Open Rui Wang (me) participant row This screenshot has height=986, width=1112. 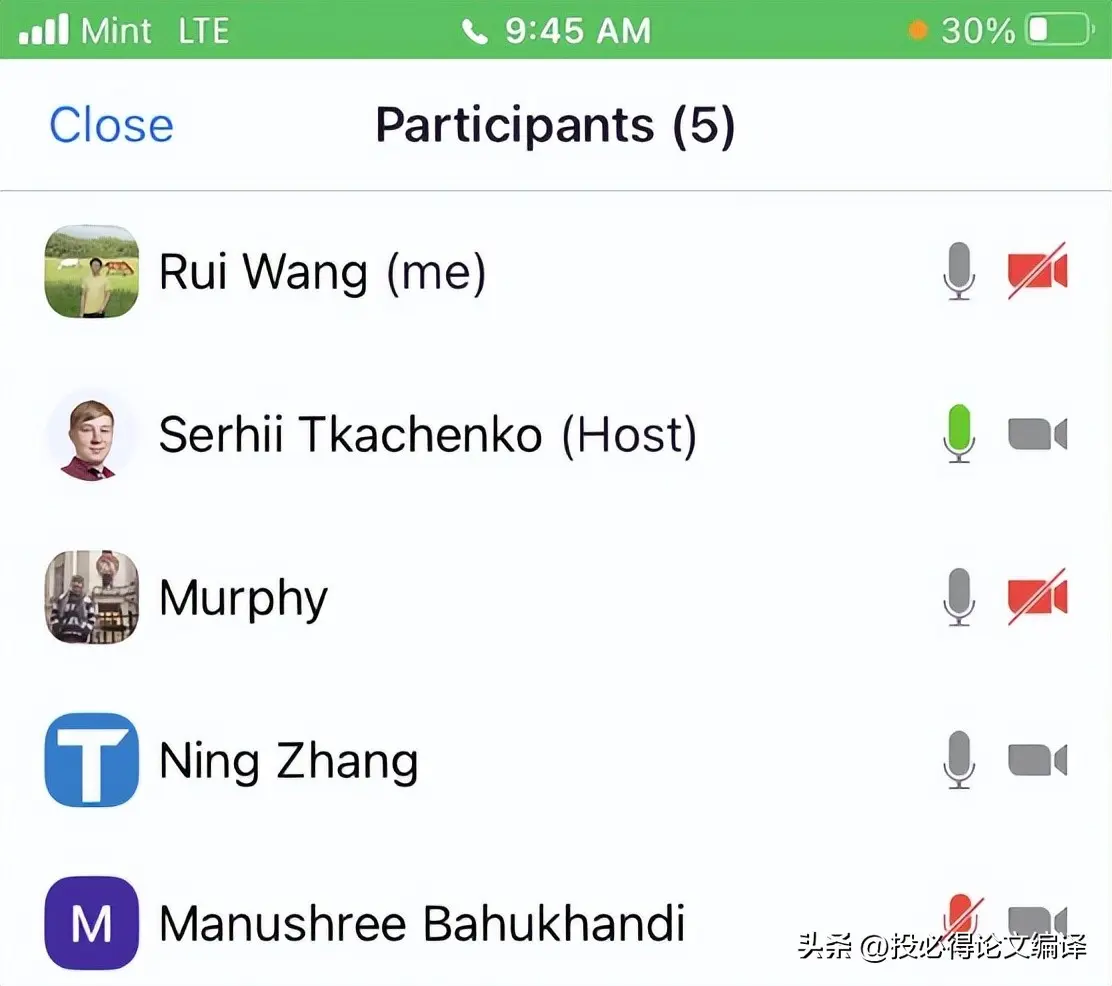(x=322, y=272)
